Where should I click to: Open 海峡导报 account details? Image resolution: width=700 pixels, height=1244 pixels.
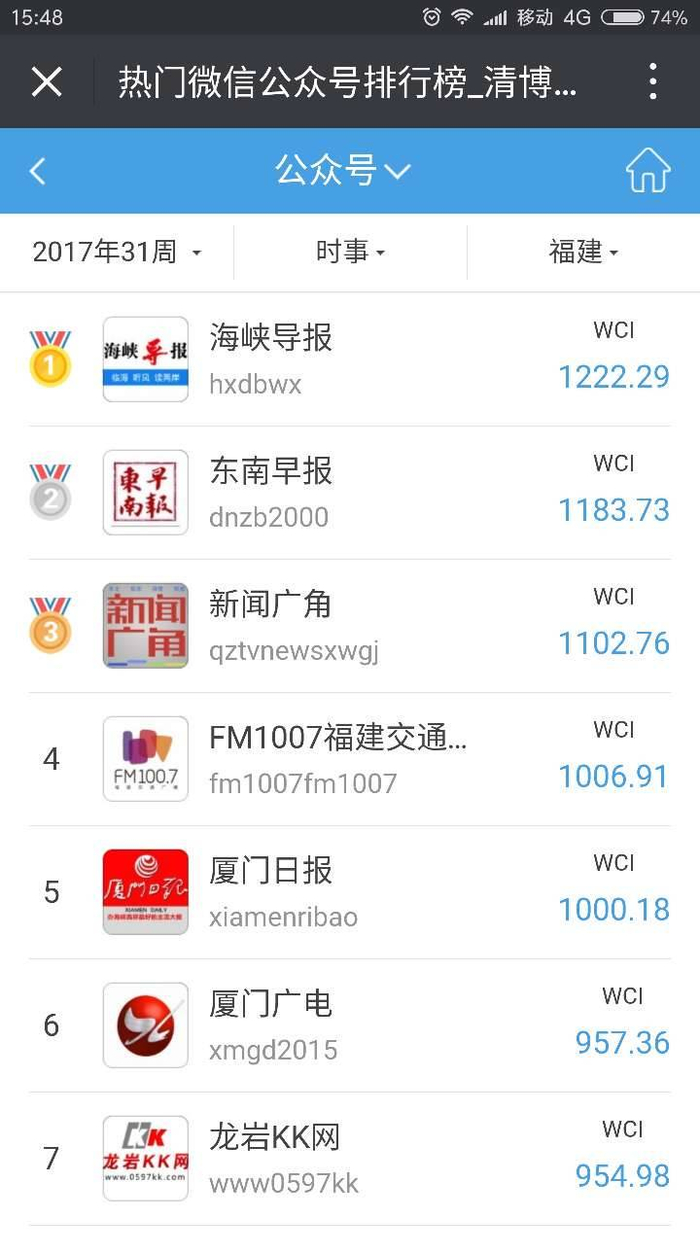coord(350,360)
